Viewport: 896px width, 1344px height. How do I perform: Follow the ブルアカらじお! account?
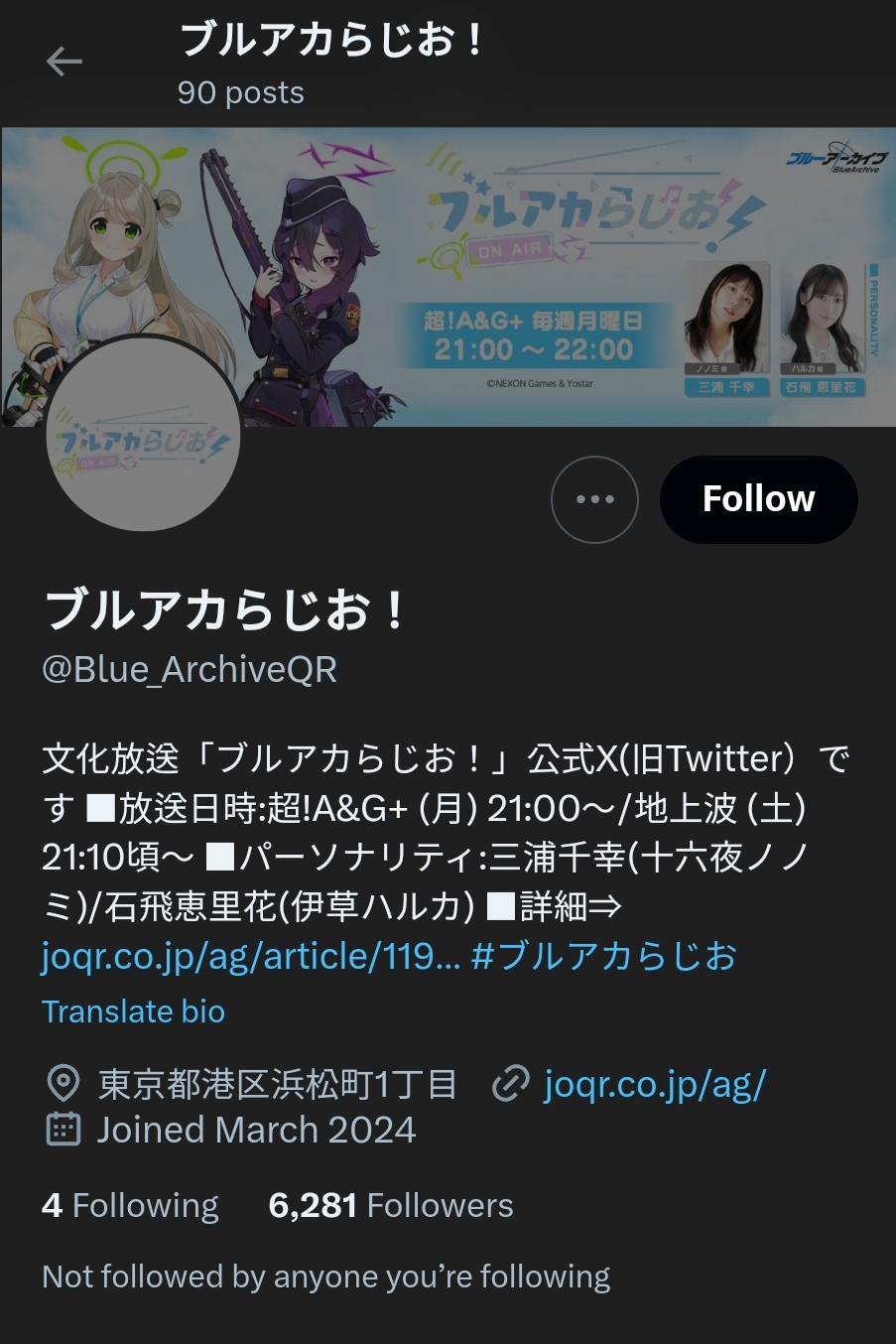pyautogui.click(x=758, y=499)
